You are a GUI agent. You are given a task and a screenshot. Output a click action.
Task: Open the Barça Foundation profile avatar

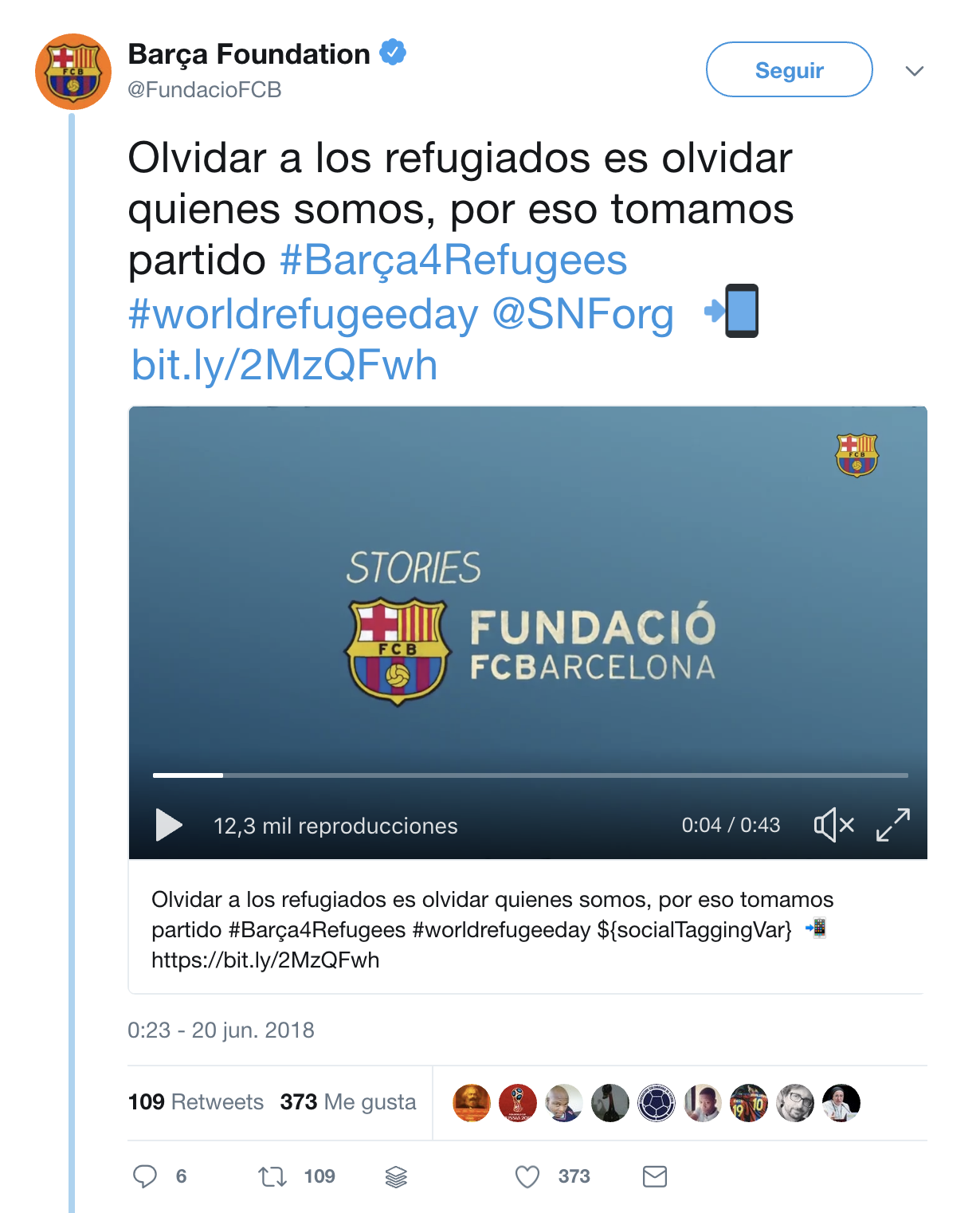73,72
